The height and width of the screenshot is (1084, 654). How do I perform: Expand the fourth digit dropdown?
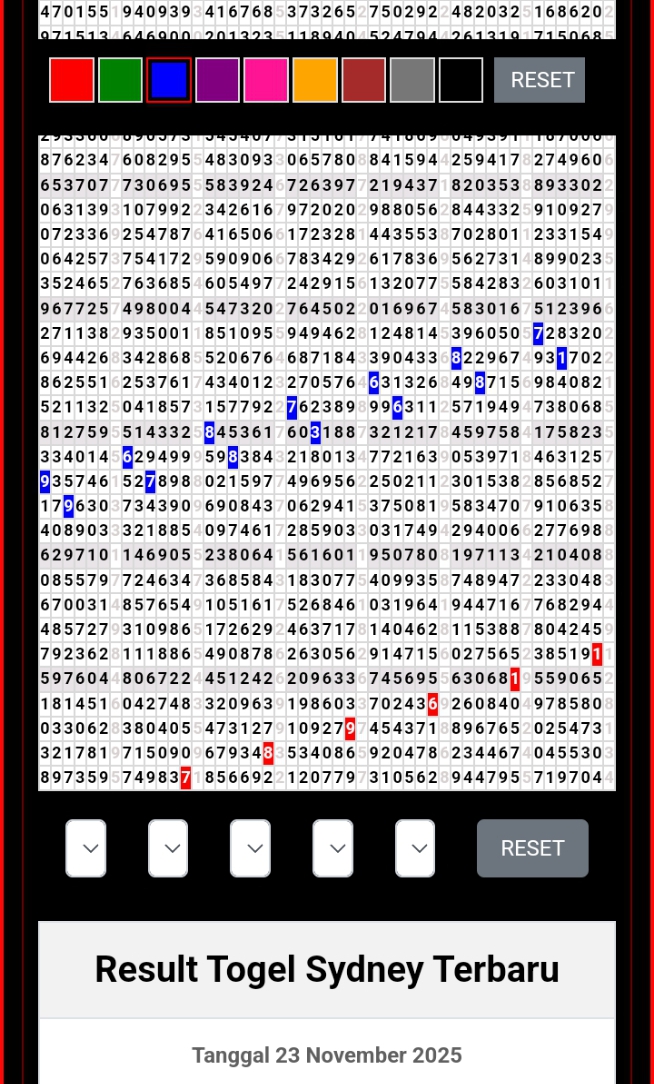[333, 848]
